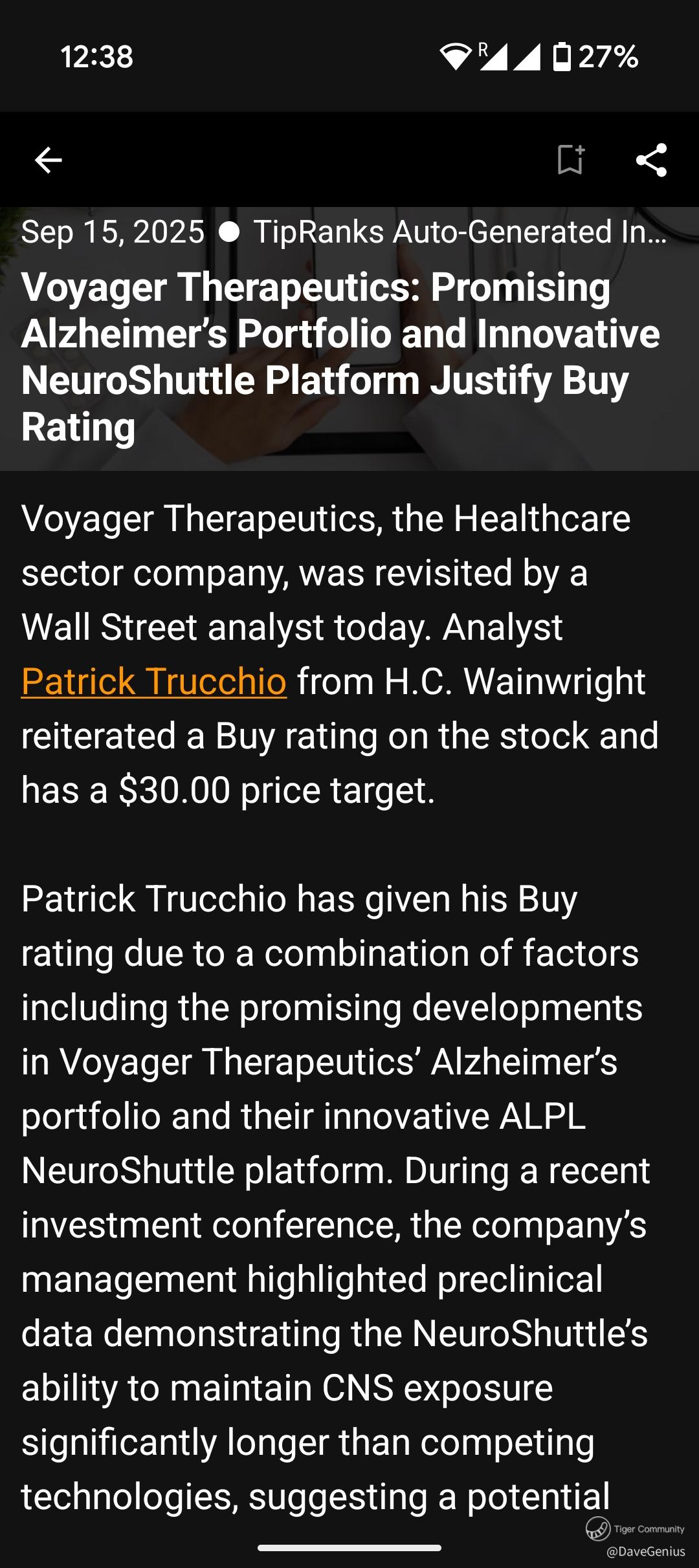The height and width of the screenshot is (1568, 699).
Task: Go back using the arrow icon
Action: point(48,160)
